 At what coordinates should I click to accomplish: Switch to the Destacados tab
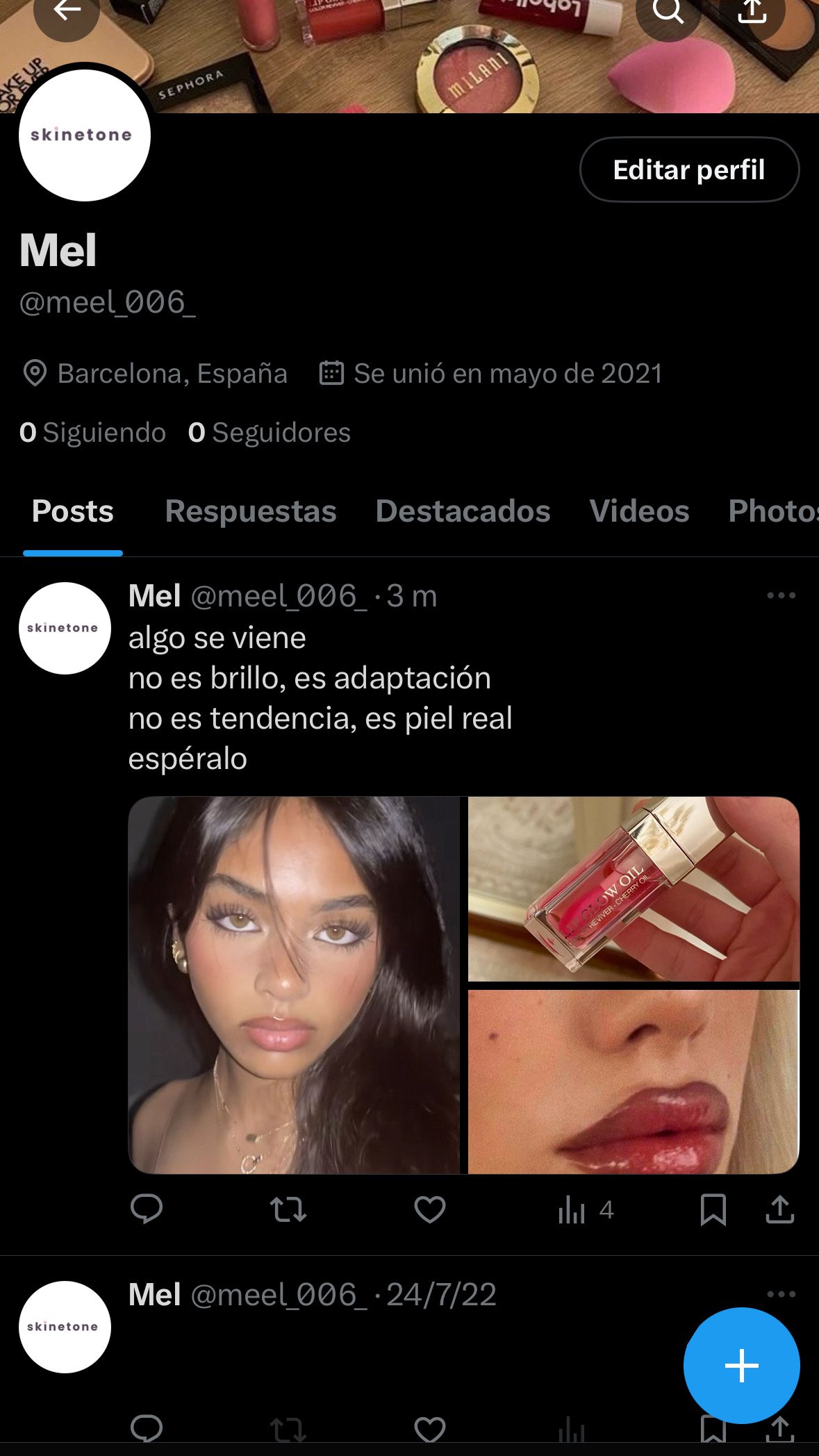click(x=463, y=511)
